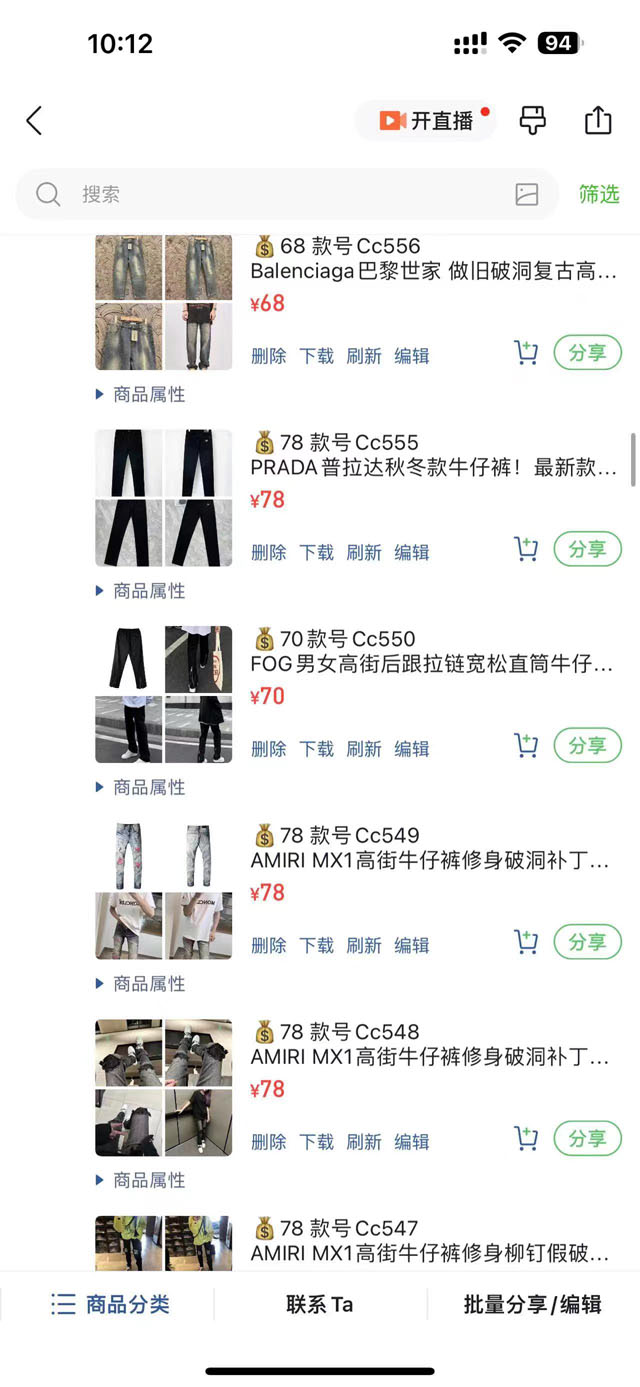
Task: Add Cc555 PRADA jeans to cart
Action: [526, 549]
